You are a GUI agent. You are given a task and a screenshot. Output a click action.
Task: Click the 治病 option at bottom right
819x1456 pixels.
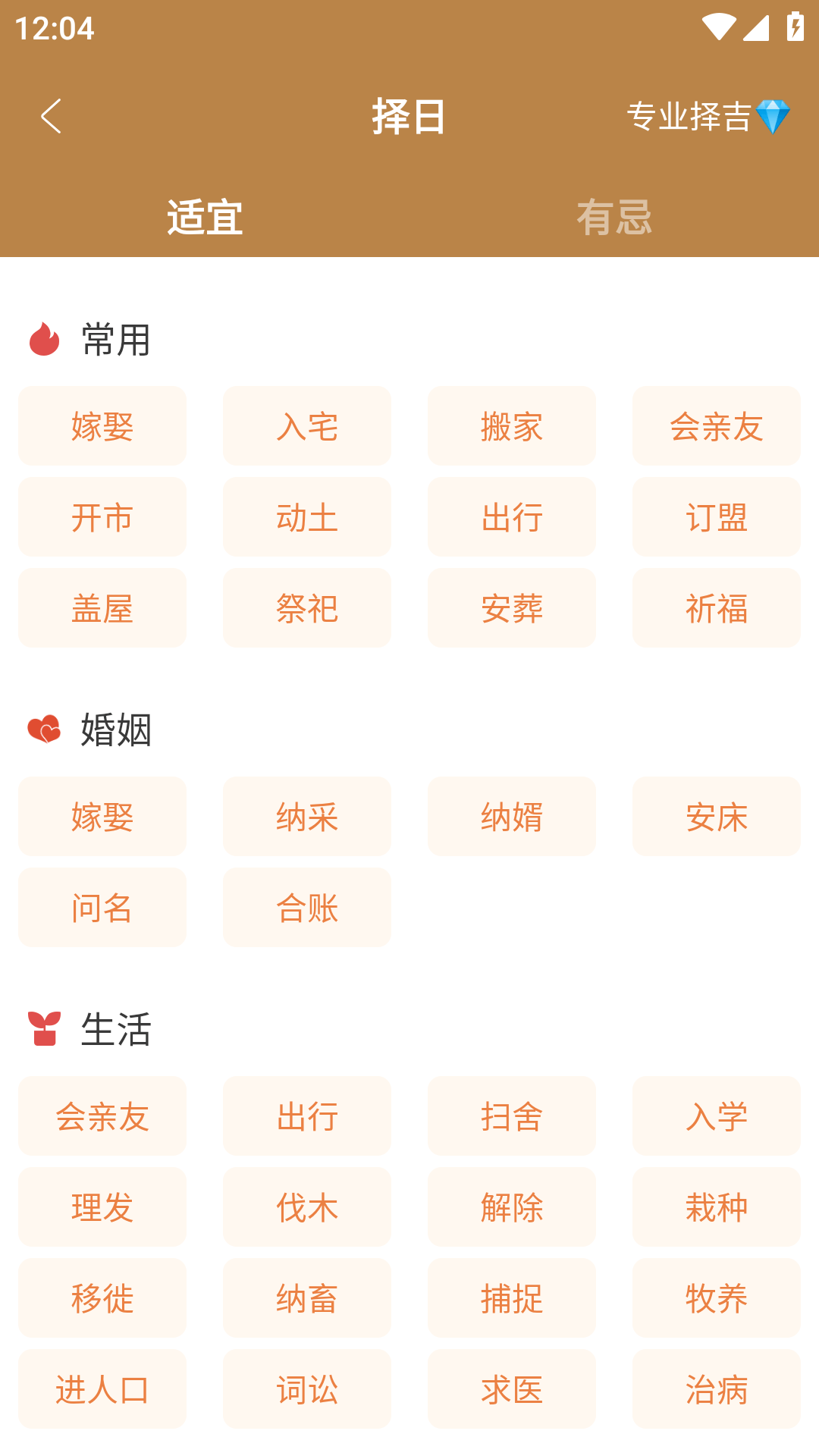(x=716, y=1389)
